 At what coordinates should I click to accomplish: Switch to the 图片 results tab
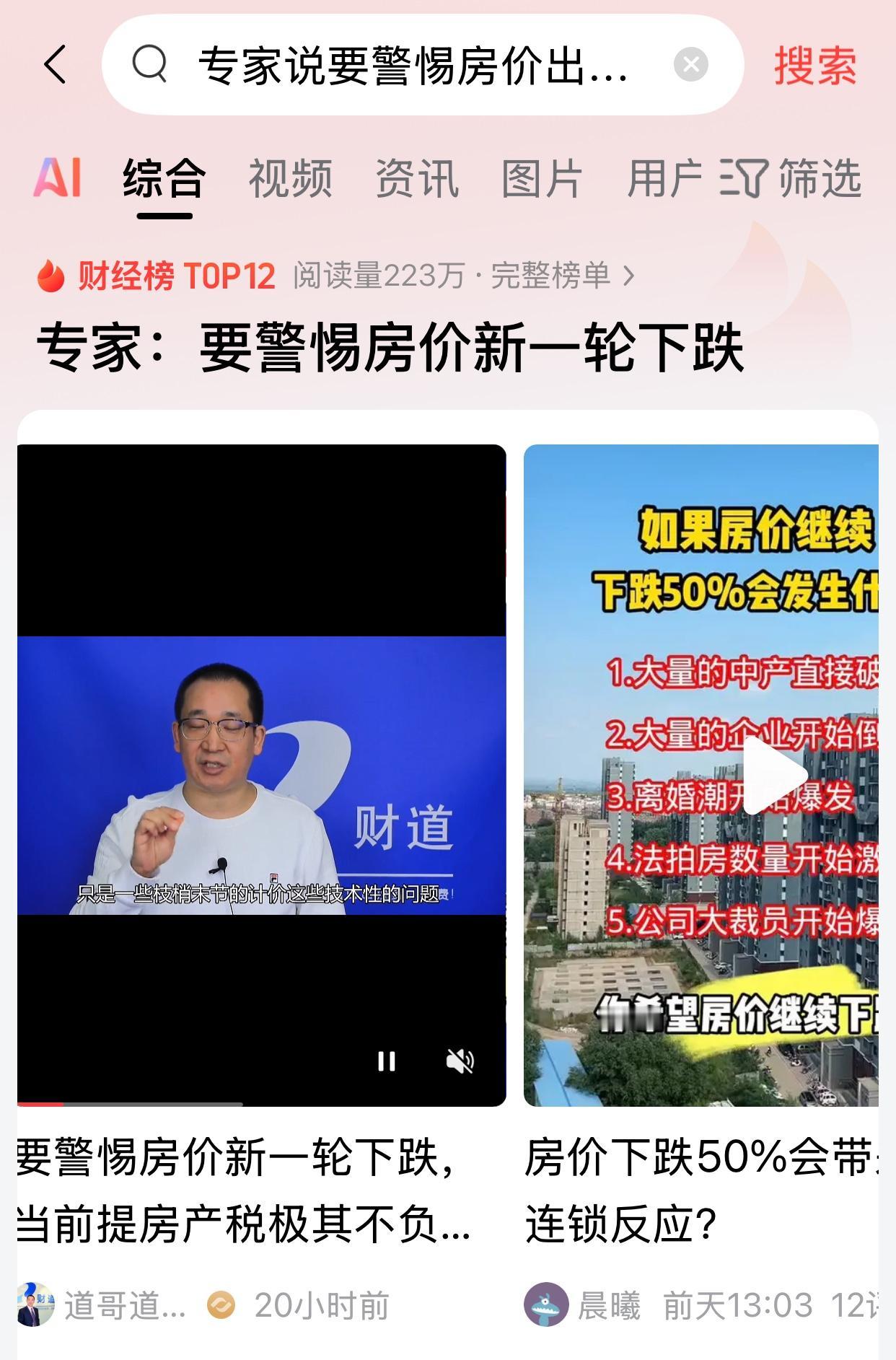(x=540, y=179)
